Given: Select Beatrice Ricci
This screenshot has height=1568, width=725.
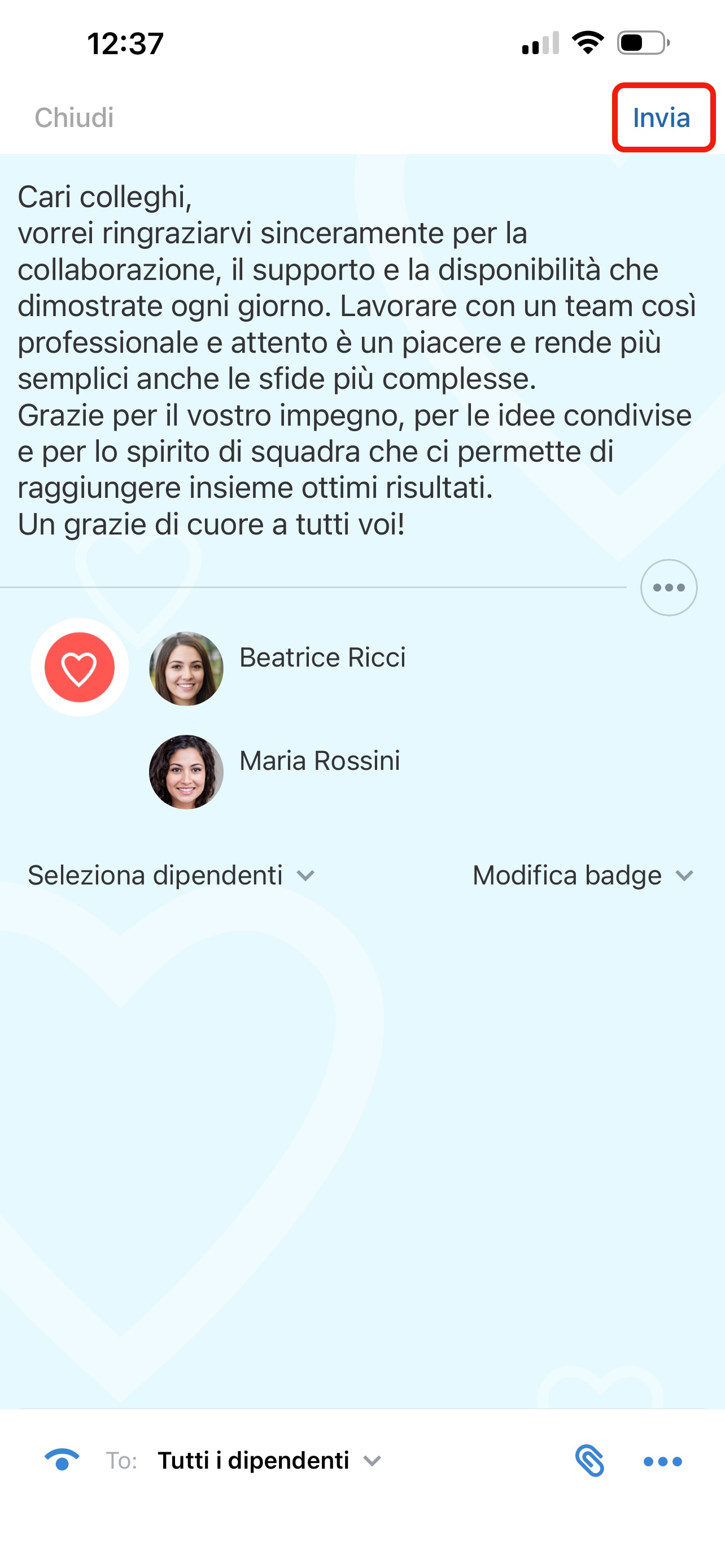Looking at the screenshot, I should click(x=321, y=658).
